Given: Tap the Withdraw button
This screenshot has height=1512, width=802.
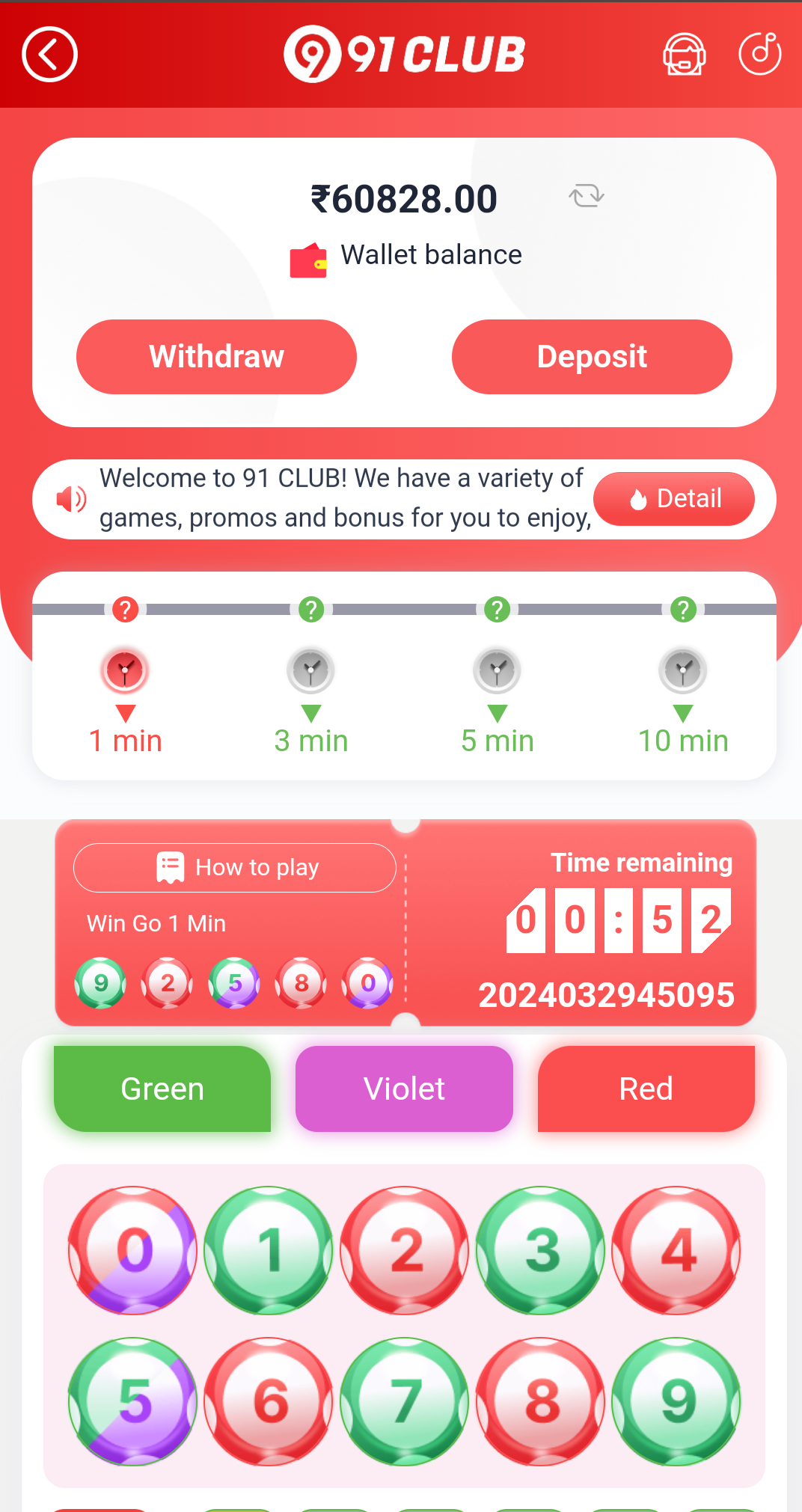Looking at the screenshot, I should [x=216, y=357].
